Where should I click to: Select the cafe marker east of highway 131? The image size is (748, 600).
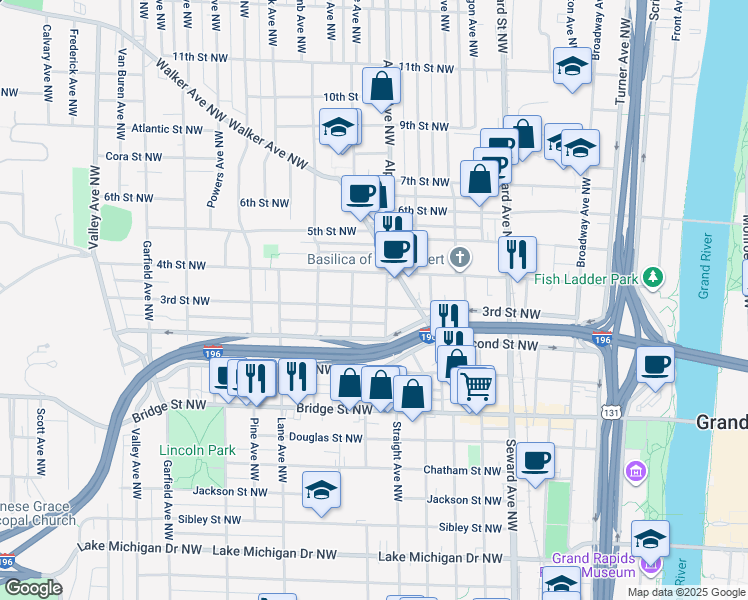656,364
